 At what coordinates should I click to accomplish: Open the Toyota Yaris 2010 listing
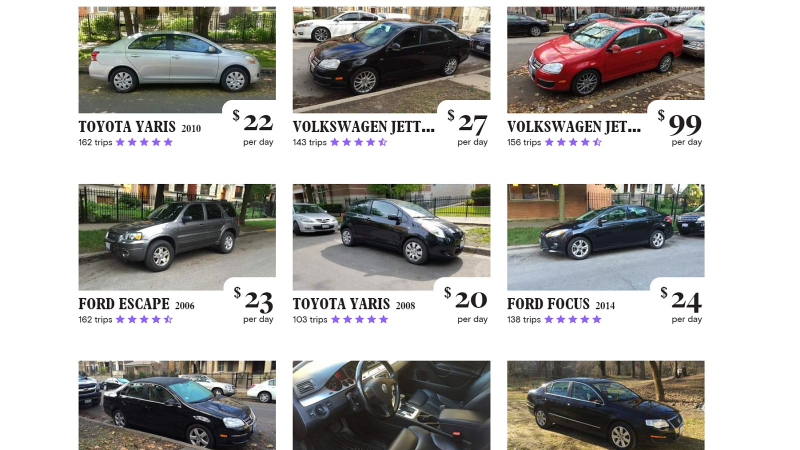(x=177, y=60)
